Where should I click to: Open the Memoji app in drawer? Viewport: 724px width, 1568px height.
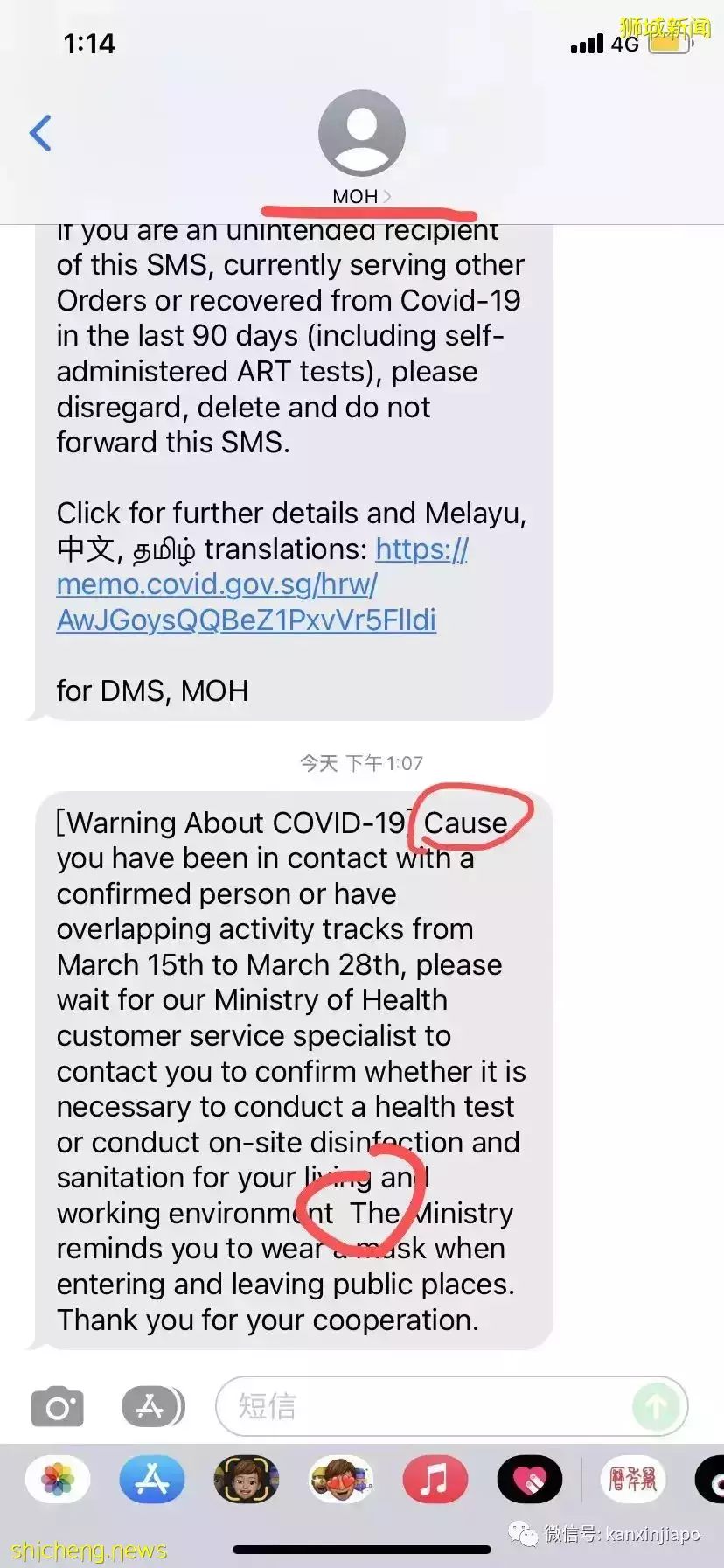click(247, 1480)
